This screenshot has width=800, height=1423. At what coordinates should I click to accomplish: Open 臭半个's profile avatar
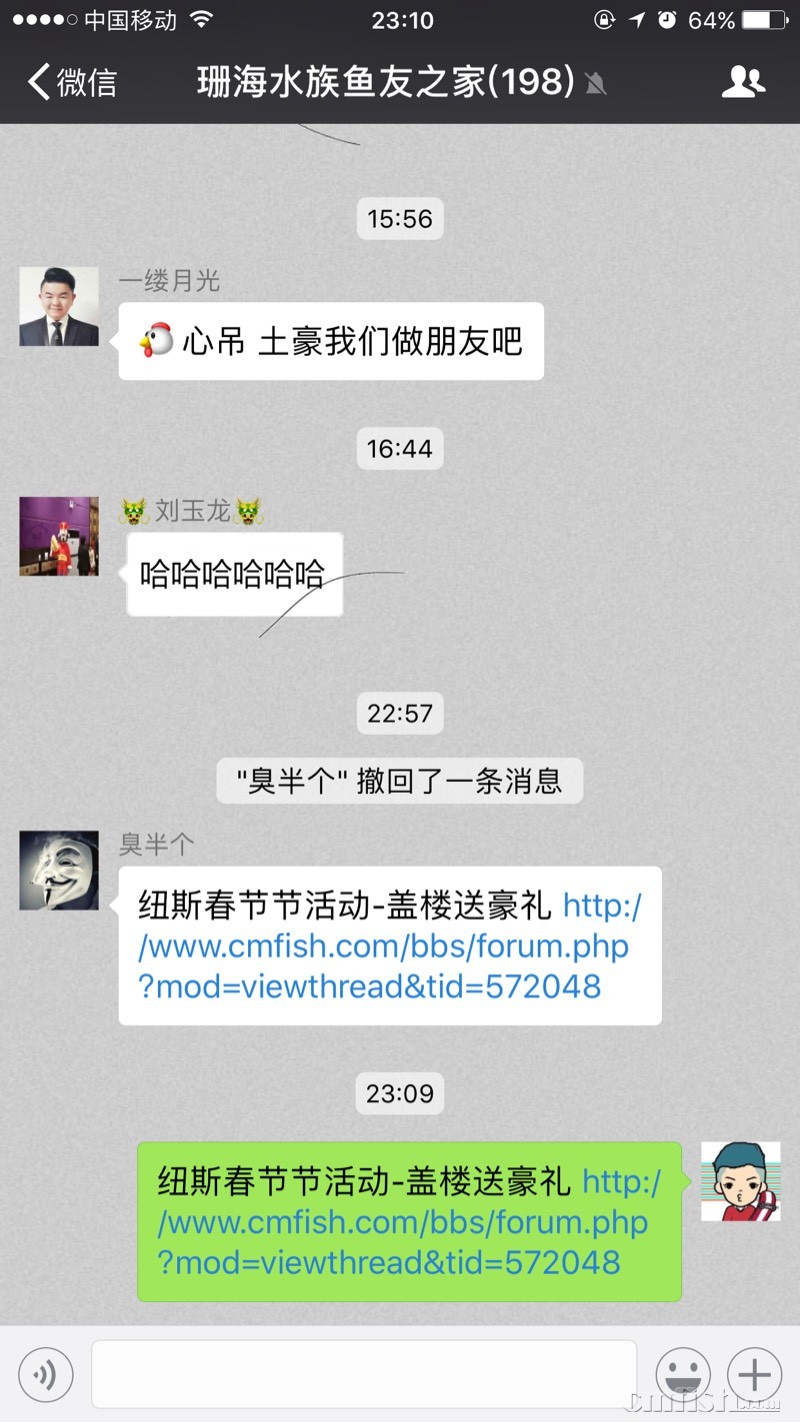tap(59, 870)
